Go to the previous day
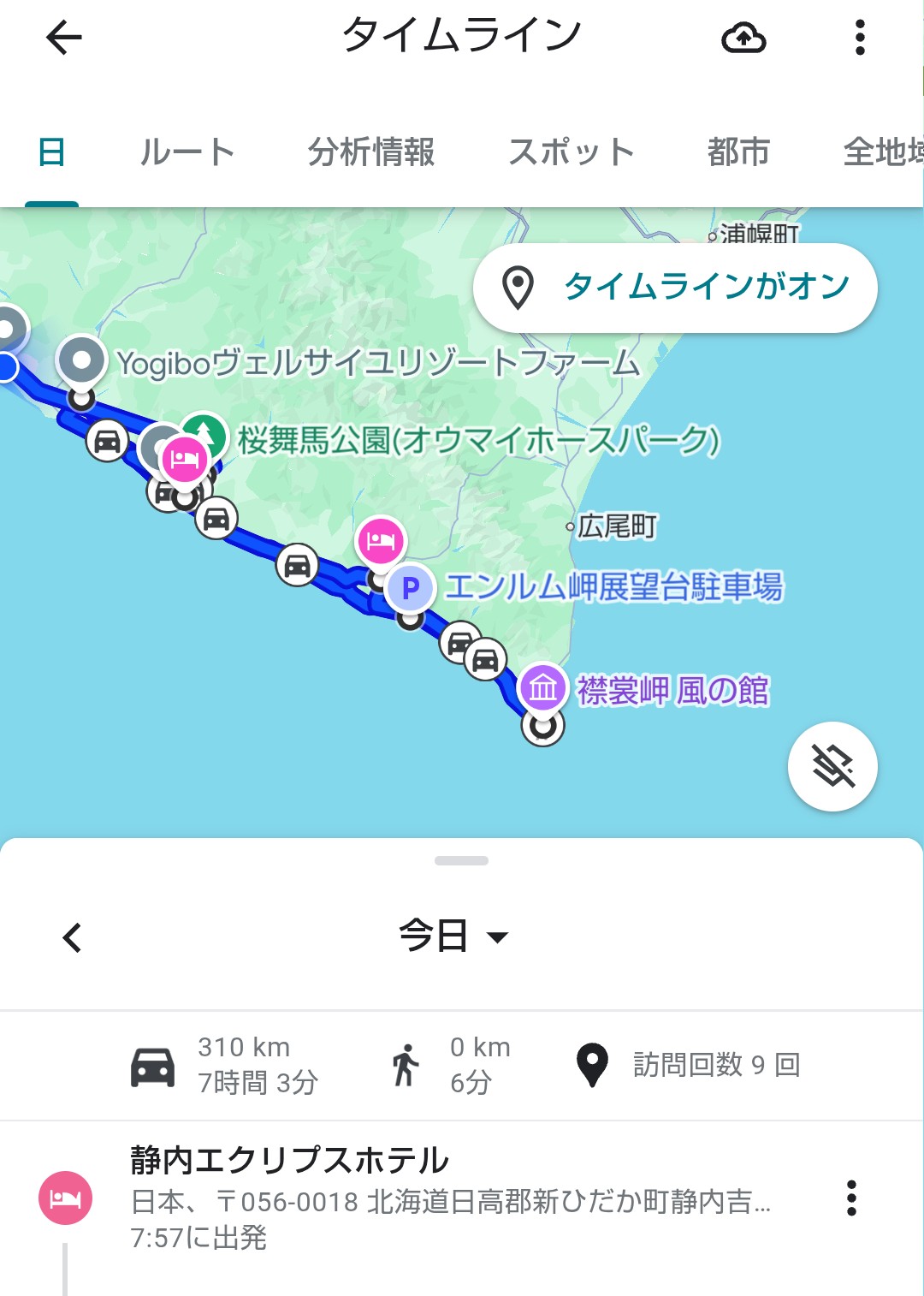 tap(73, 937)
